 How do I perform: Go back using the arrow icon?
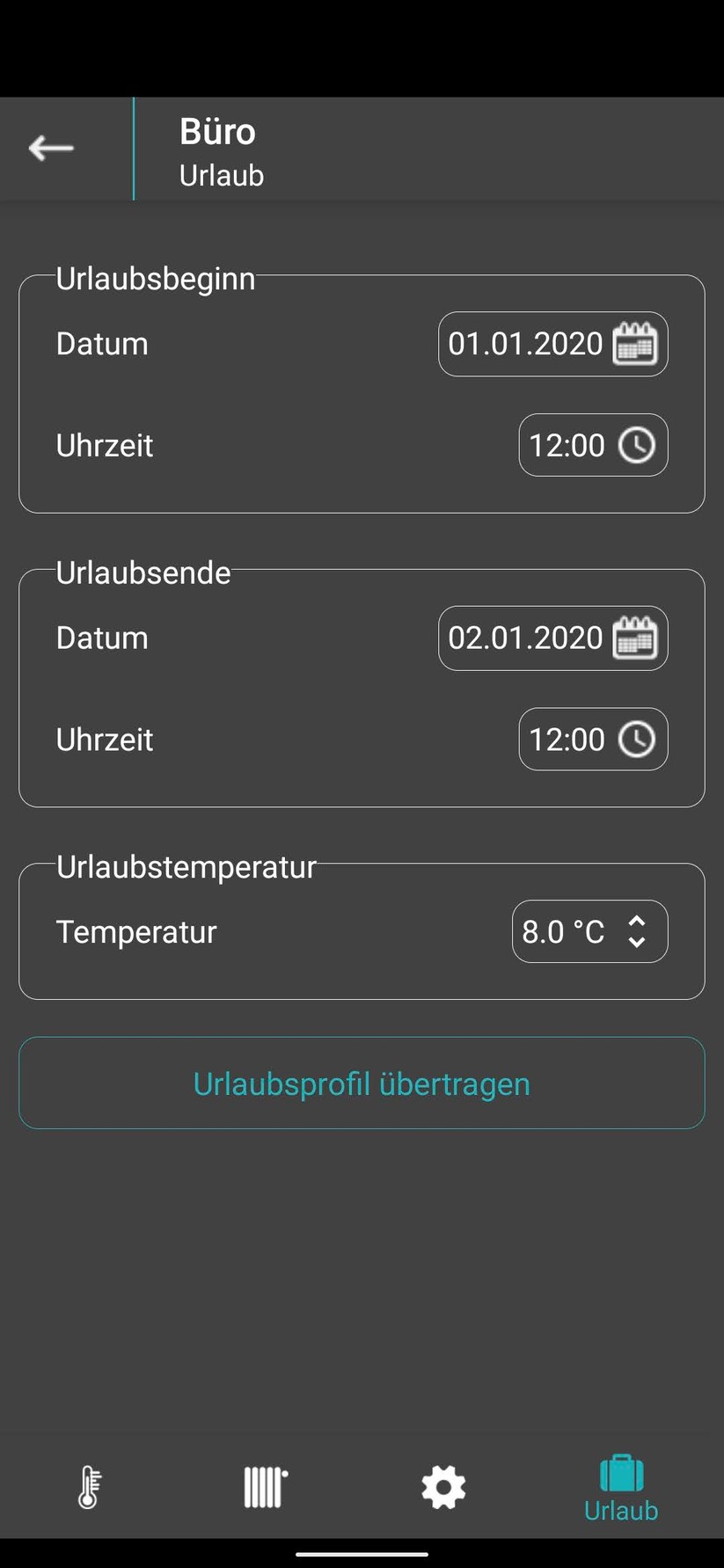(x=51, y=148)
